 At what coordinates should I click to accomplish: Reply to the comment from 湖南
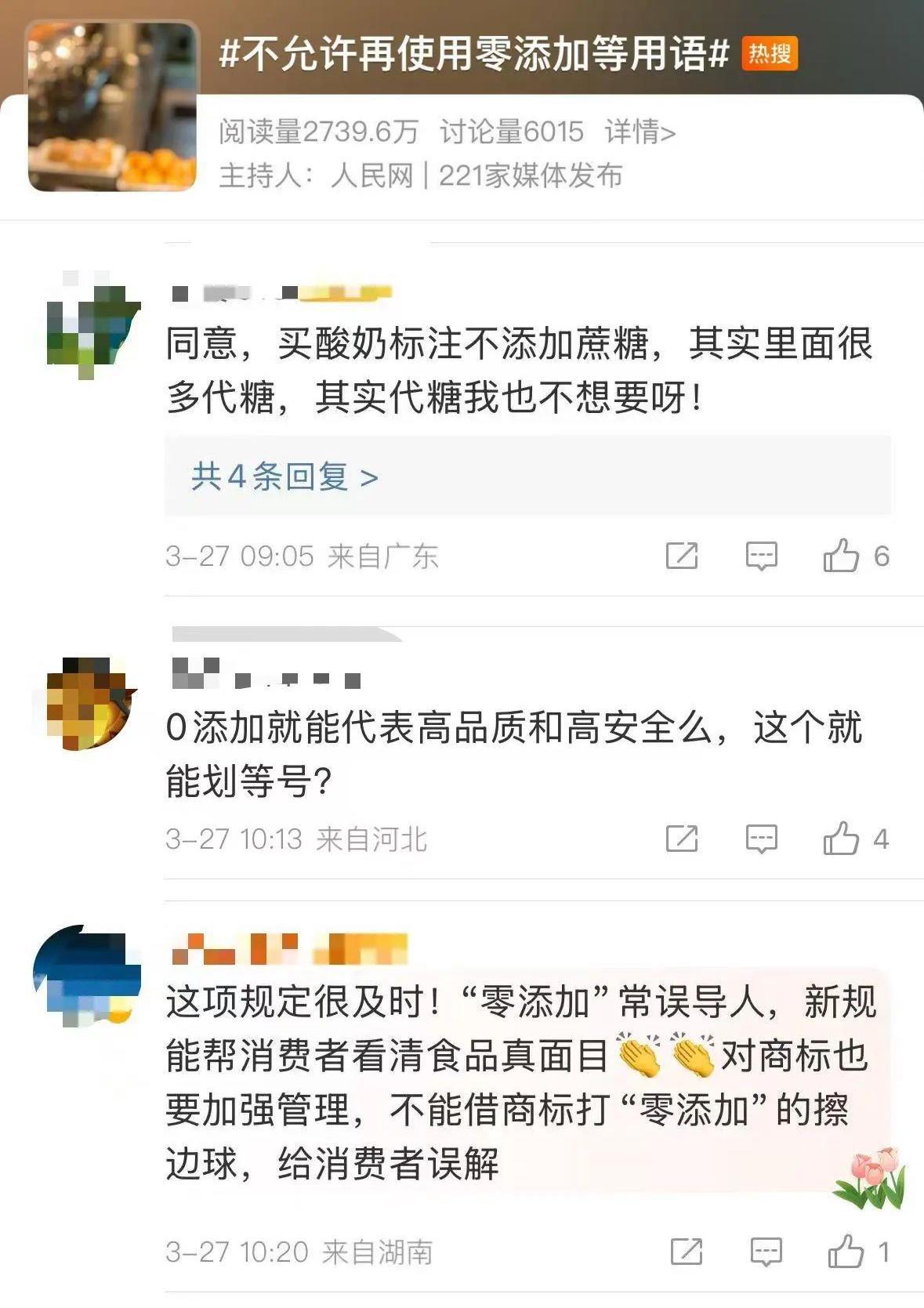[x=766, y=1252]
